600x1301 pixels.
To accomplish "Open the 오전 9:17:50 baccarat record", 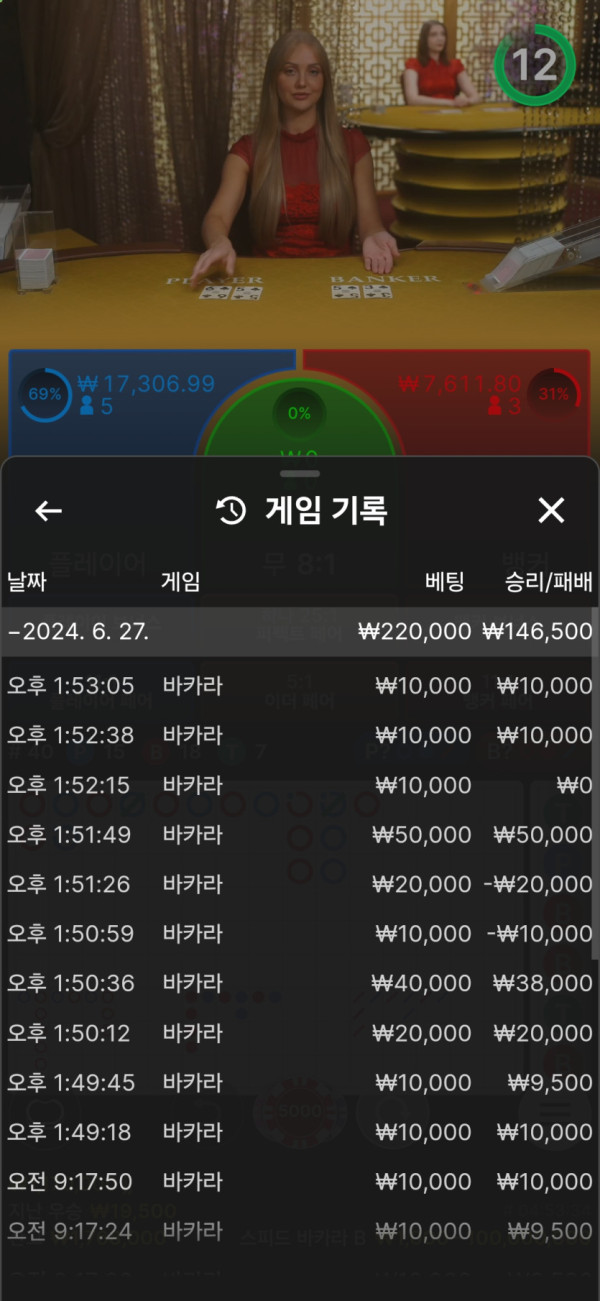I will (x=298, y=1182).
